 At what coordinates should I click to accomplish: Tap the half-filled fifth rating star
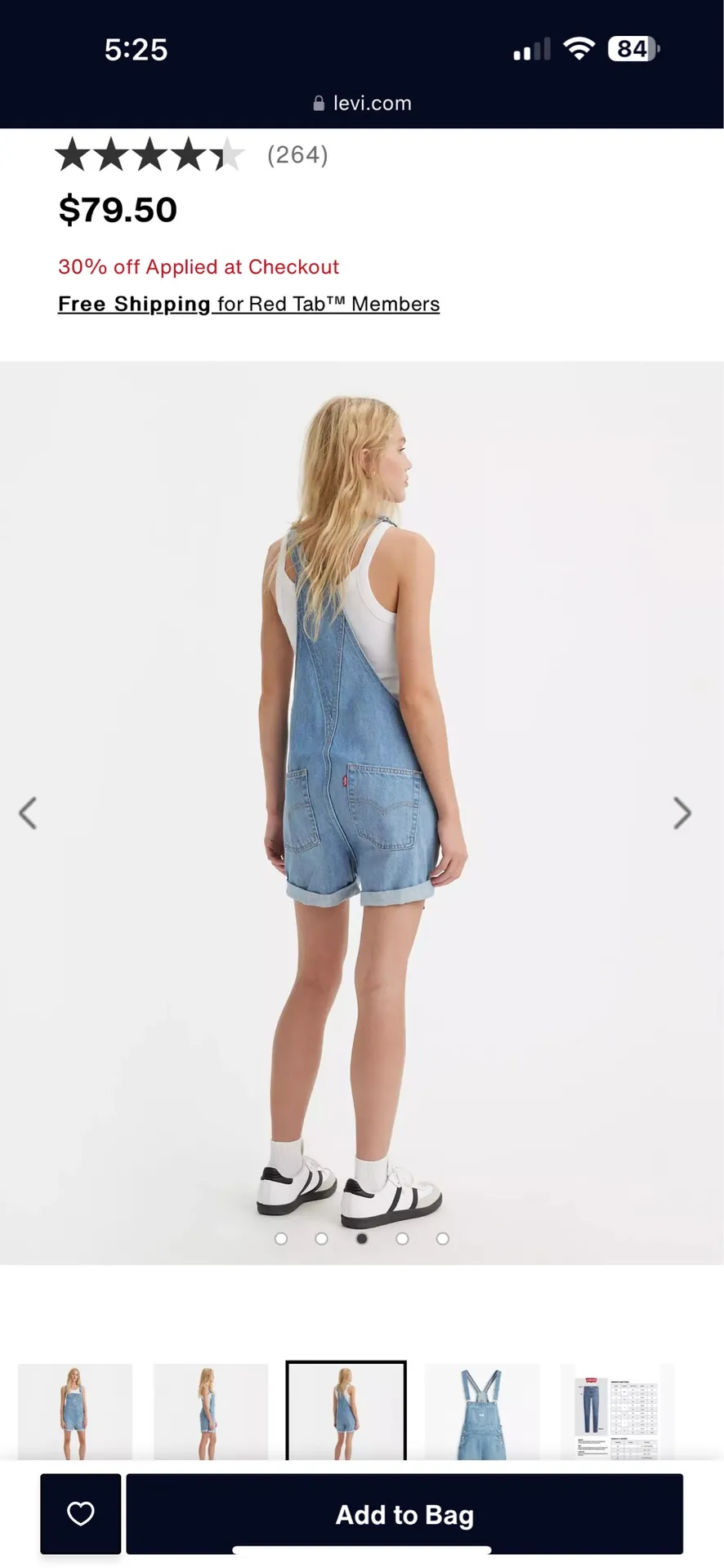click(x=227, y=154)
